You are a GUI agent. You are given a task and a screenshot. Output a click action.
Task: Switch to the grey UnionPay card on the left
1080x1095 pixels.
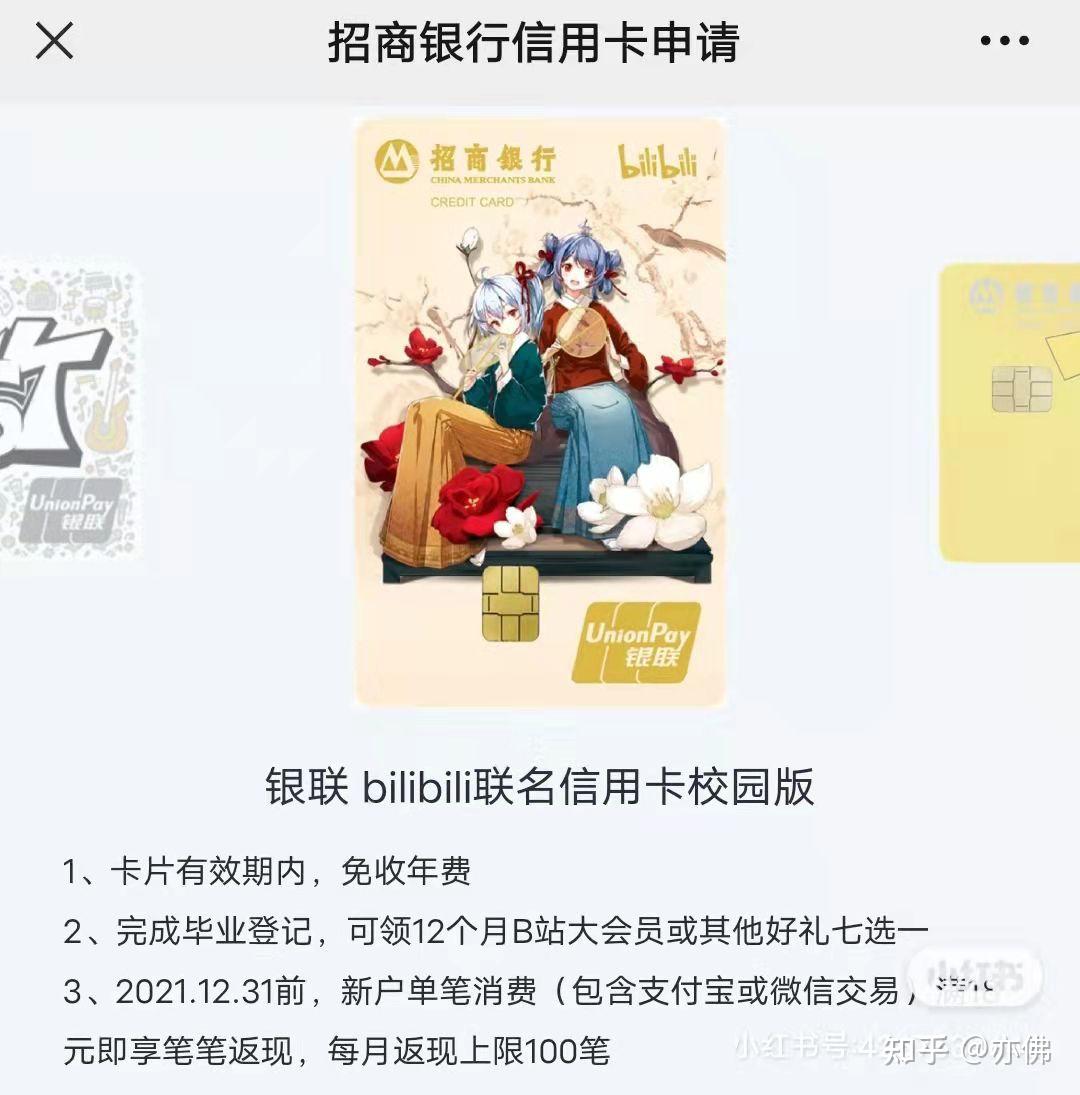coord(66,412)
